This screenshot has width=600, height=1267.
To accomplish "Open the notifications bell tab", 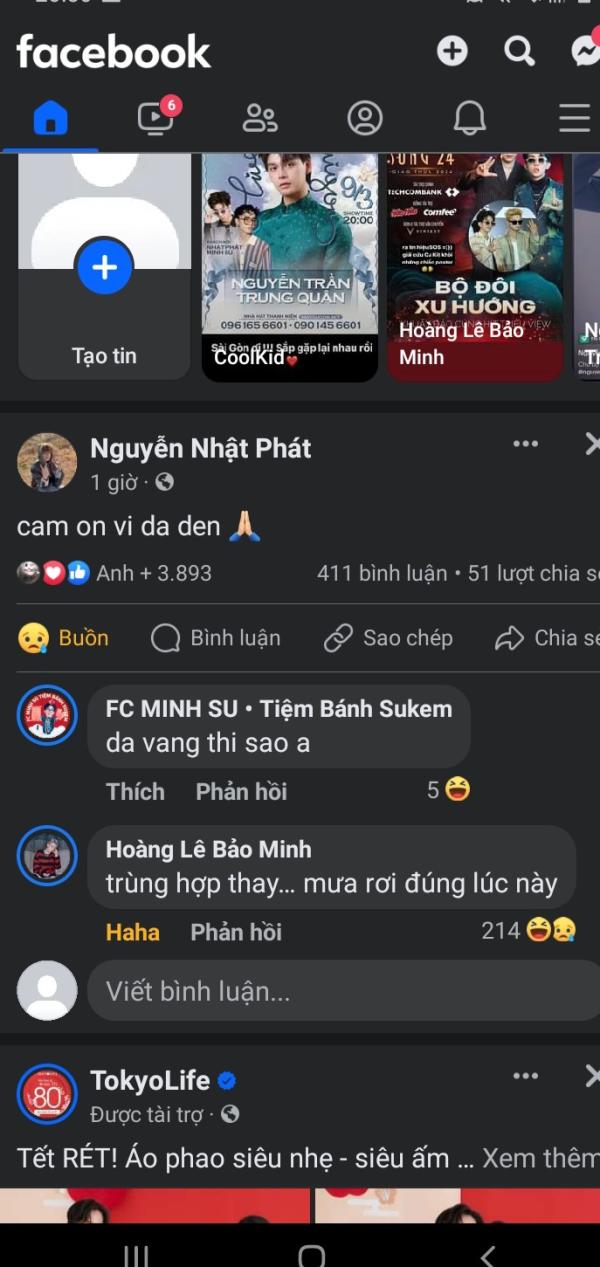I will 469,118.
